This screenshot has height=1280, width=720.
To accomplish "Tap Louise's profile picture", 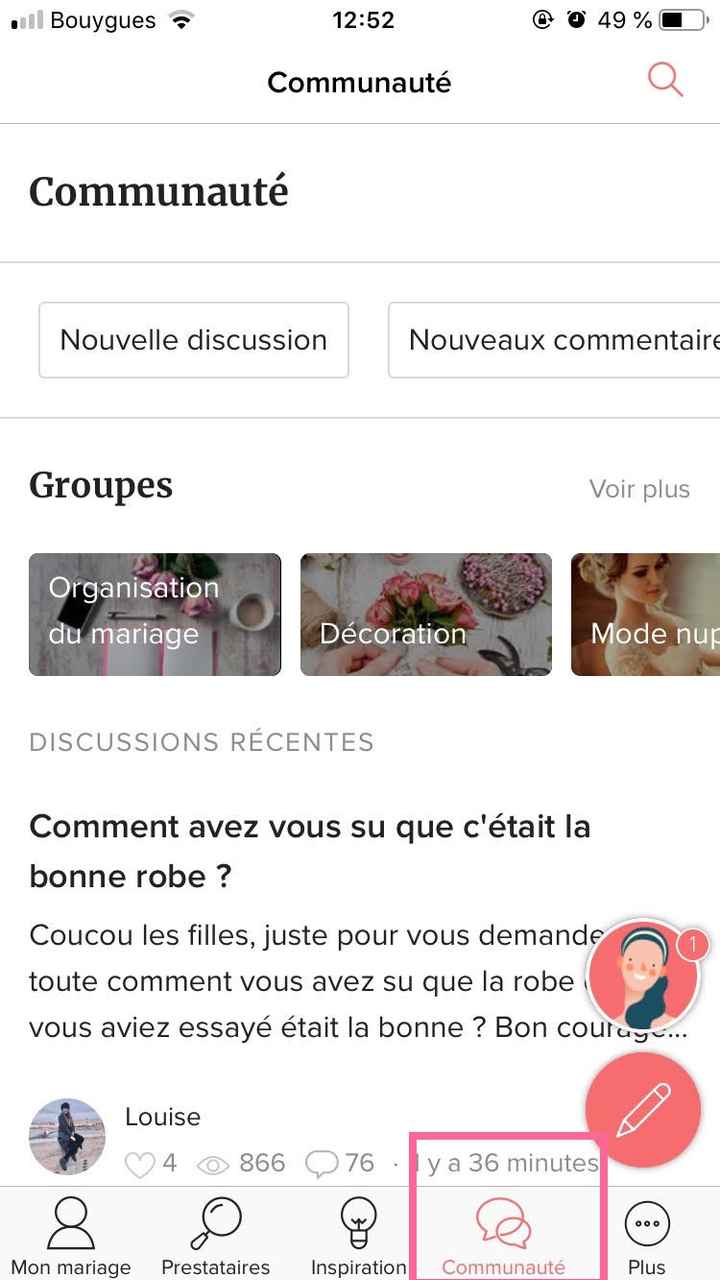I will [66, 1136].
